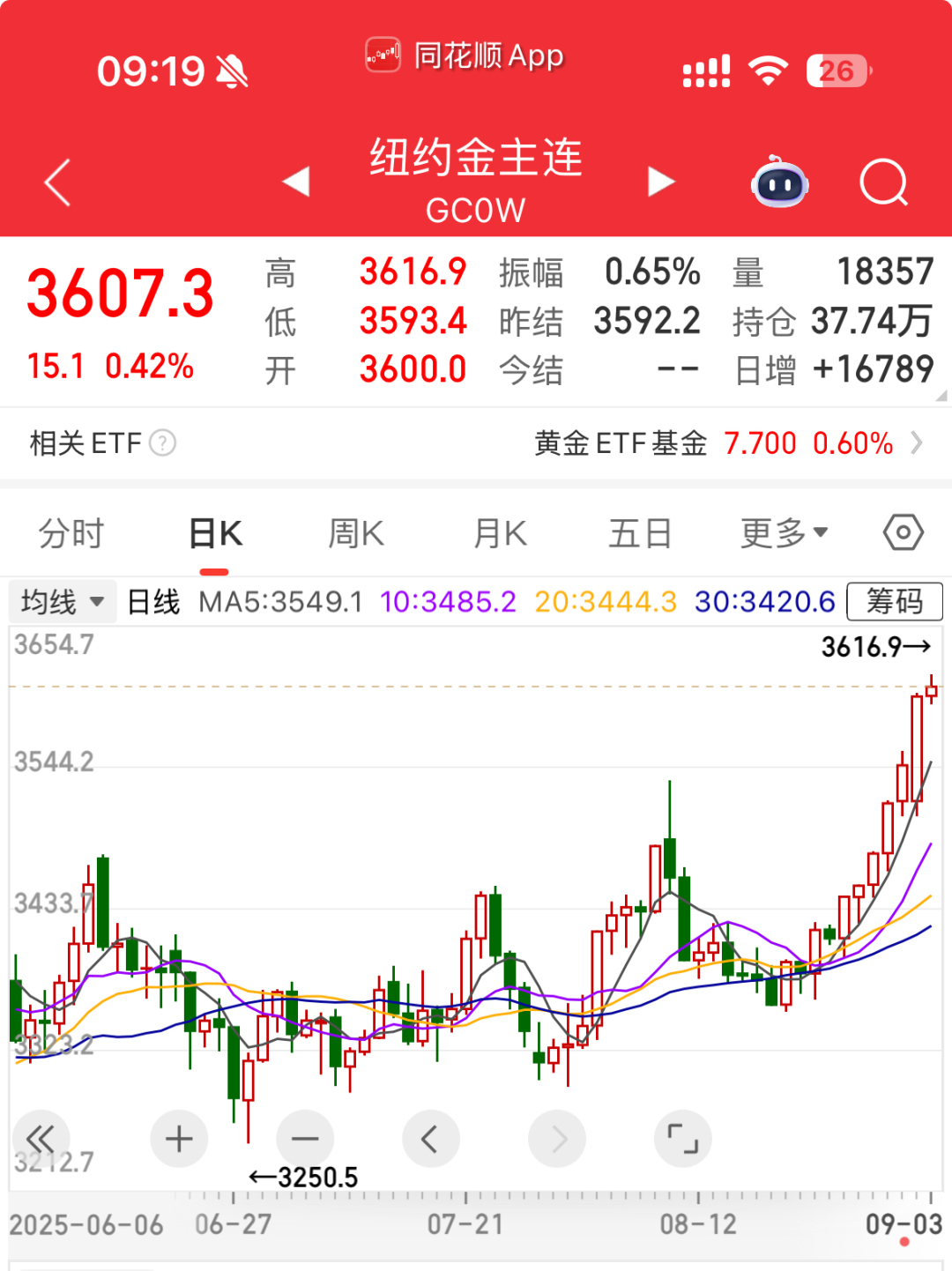Select the 日K tab
Image resolution: width=952 pixels, height=1271 pixels.
click(x=215, y=533)
